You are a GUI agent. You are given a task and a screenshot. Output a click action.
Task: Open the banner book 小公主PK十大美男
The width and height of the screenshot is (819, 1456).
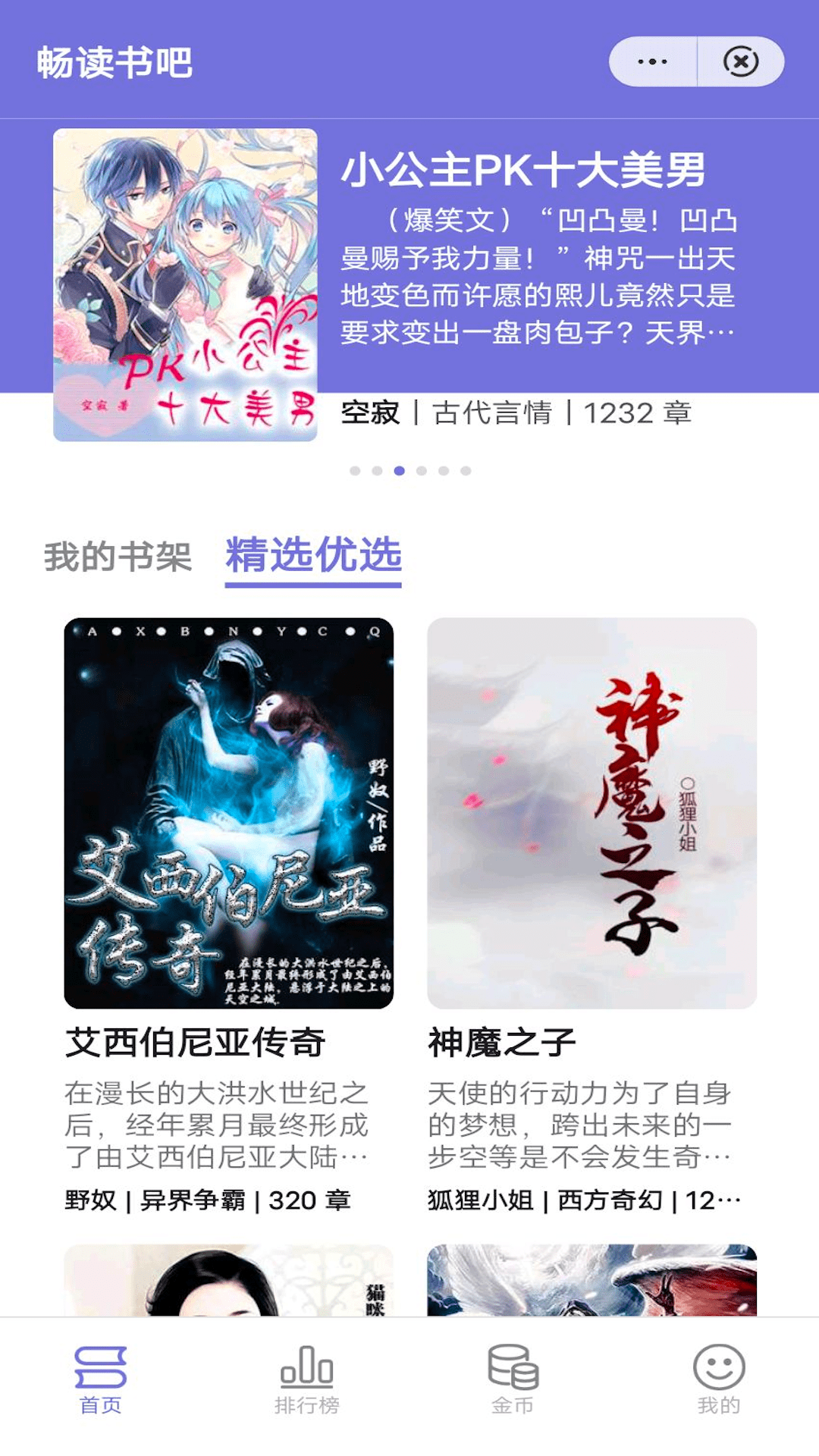tap(522, 170)
